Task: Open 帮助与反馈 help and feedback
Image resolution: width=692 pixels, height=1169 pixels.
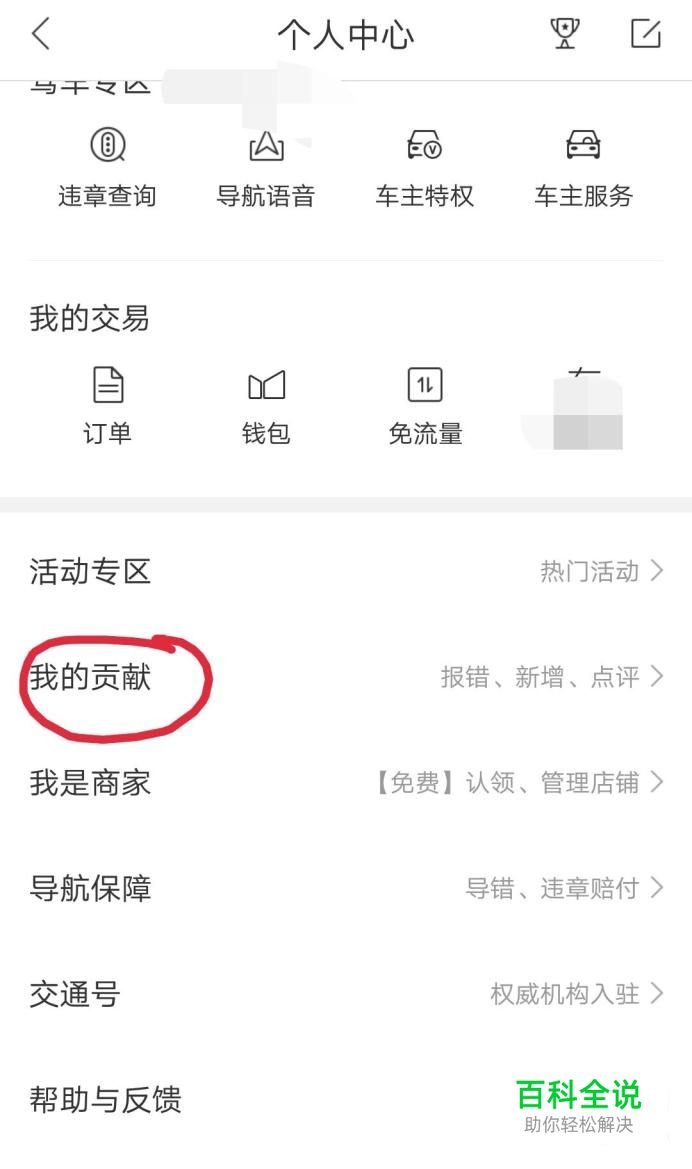Action: 250,1100
